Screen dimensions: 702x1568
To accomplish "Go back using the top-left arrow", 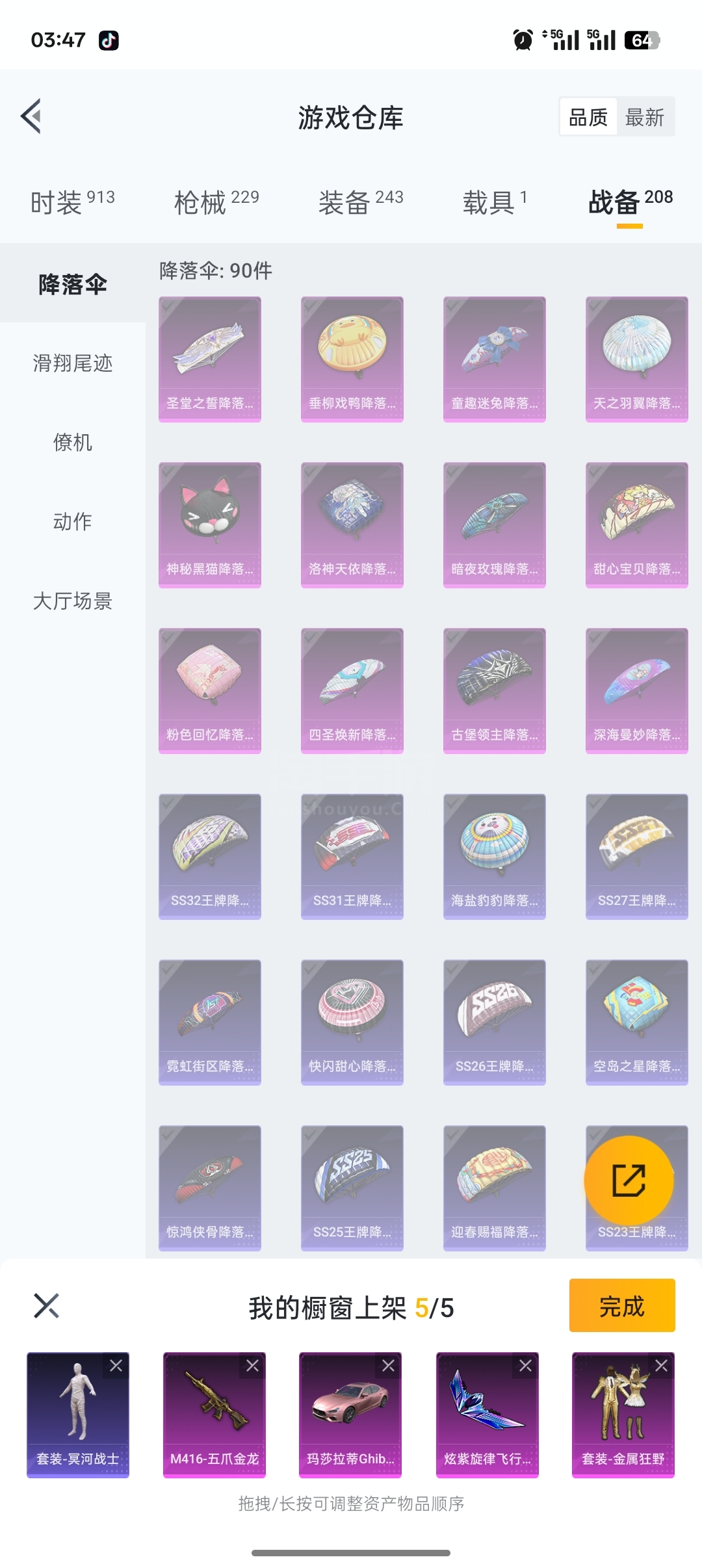I will click(x=31, y=116).
